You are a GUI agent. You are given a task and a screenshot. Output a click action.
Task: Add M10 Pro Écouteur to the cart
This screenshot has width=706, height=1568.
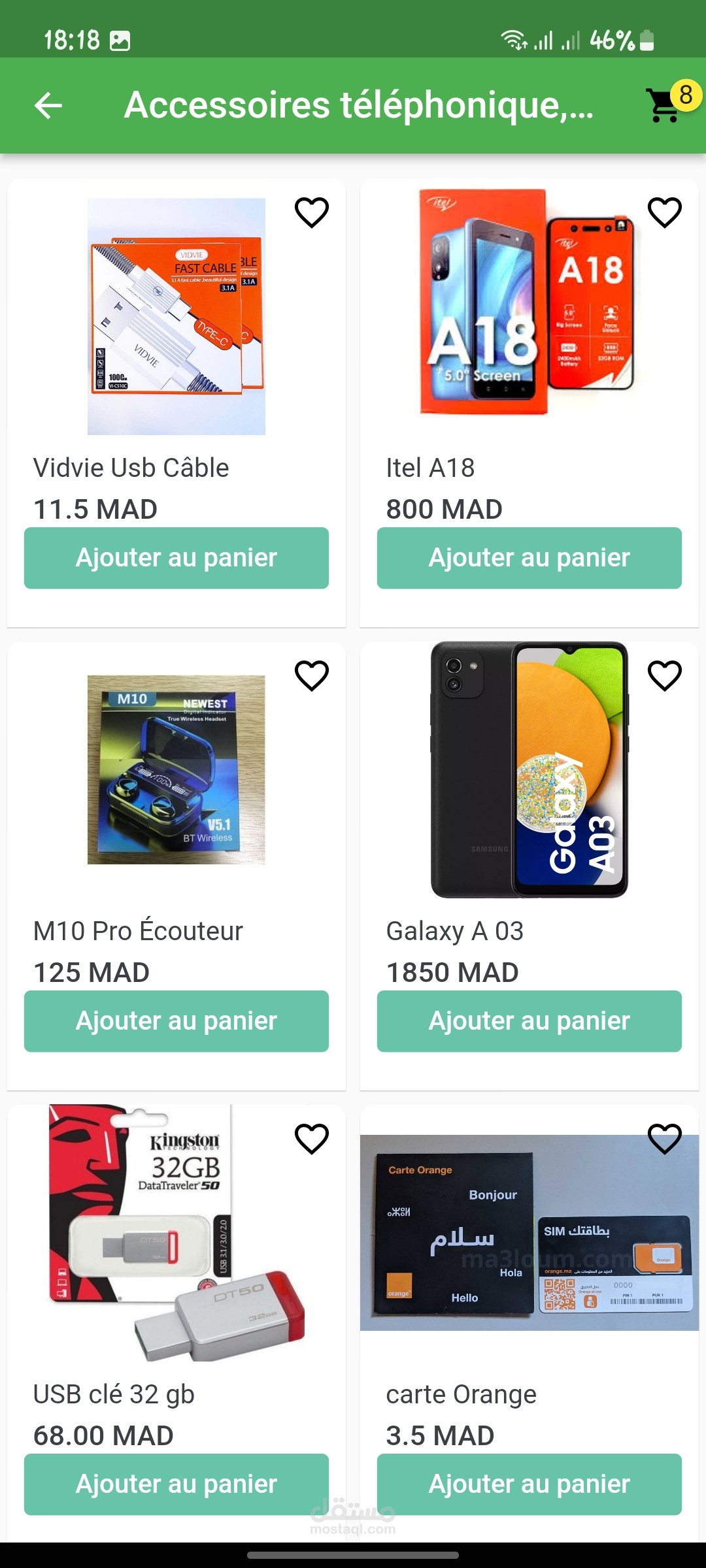pos(176,1021)
